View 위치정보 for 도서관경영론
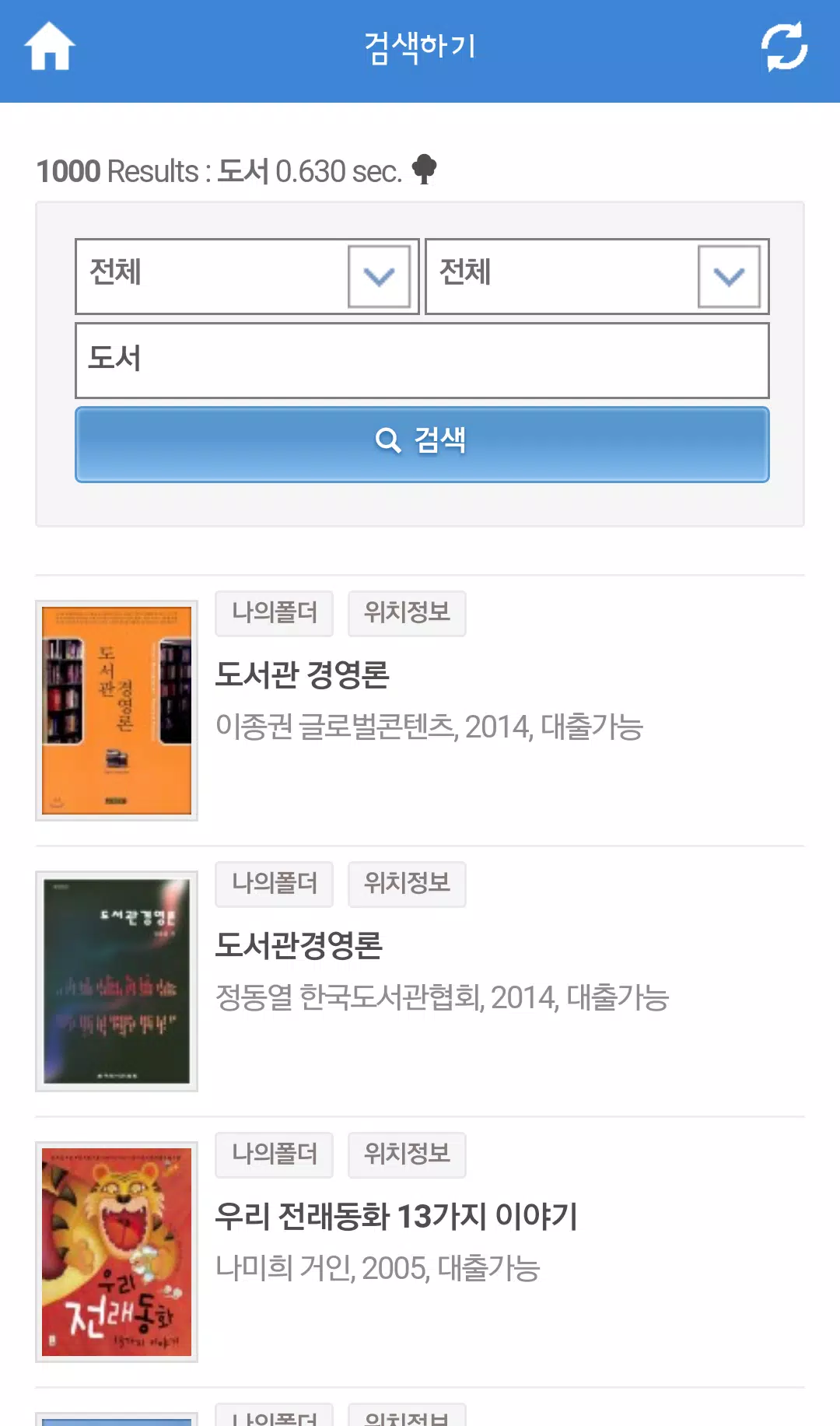Viewport: 840px width, 1426px height. tap(407, 884)
